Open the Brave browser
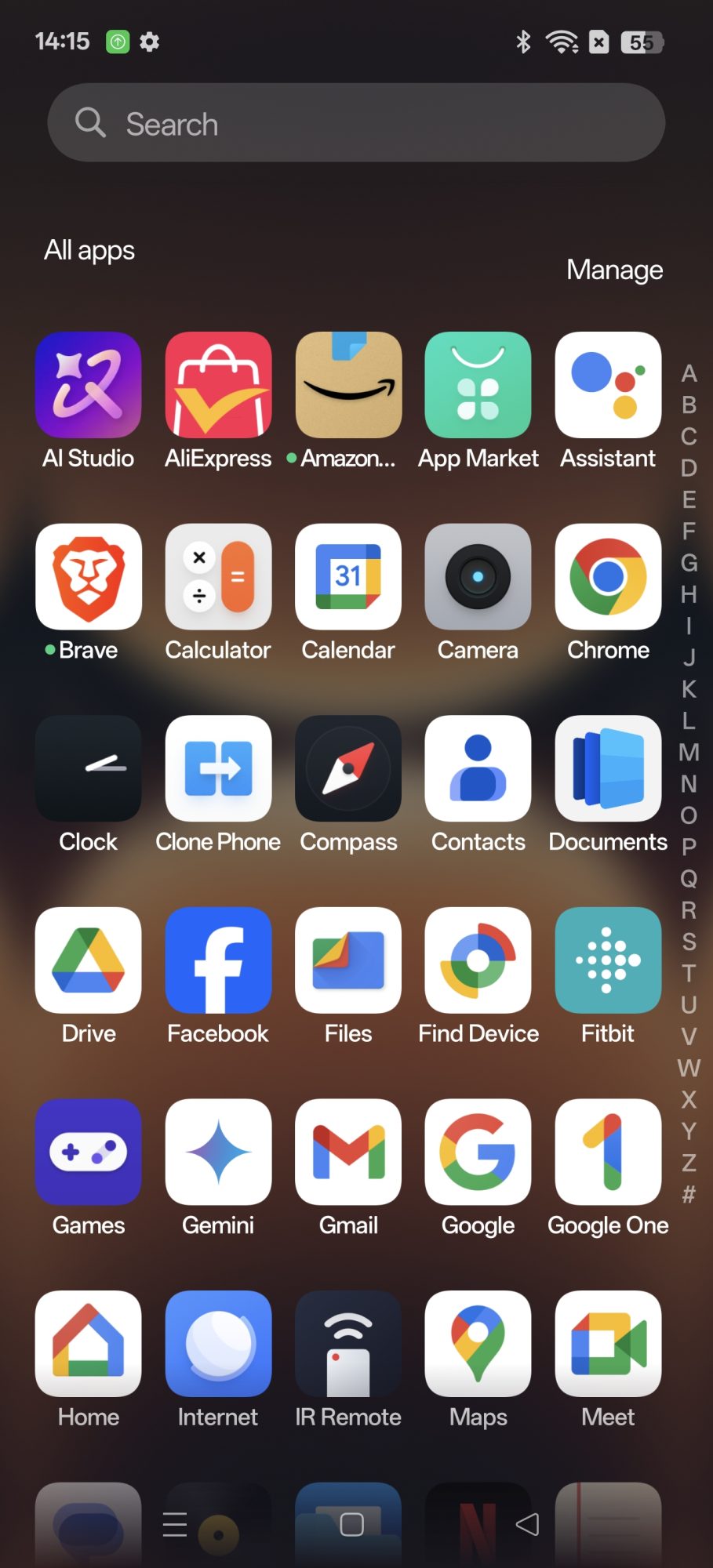The width and height of the screenshot is (713, 1568). 89,577
